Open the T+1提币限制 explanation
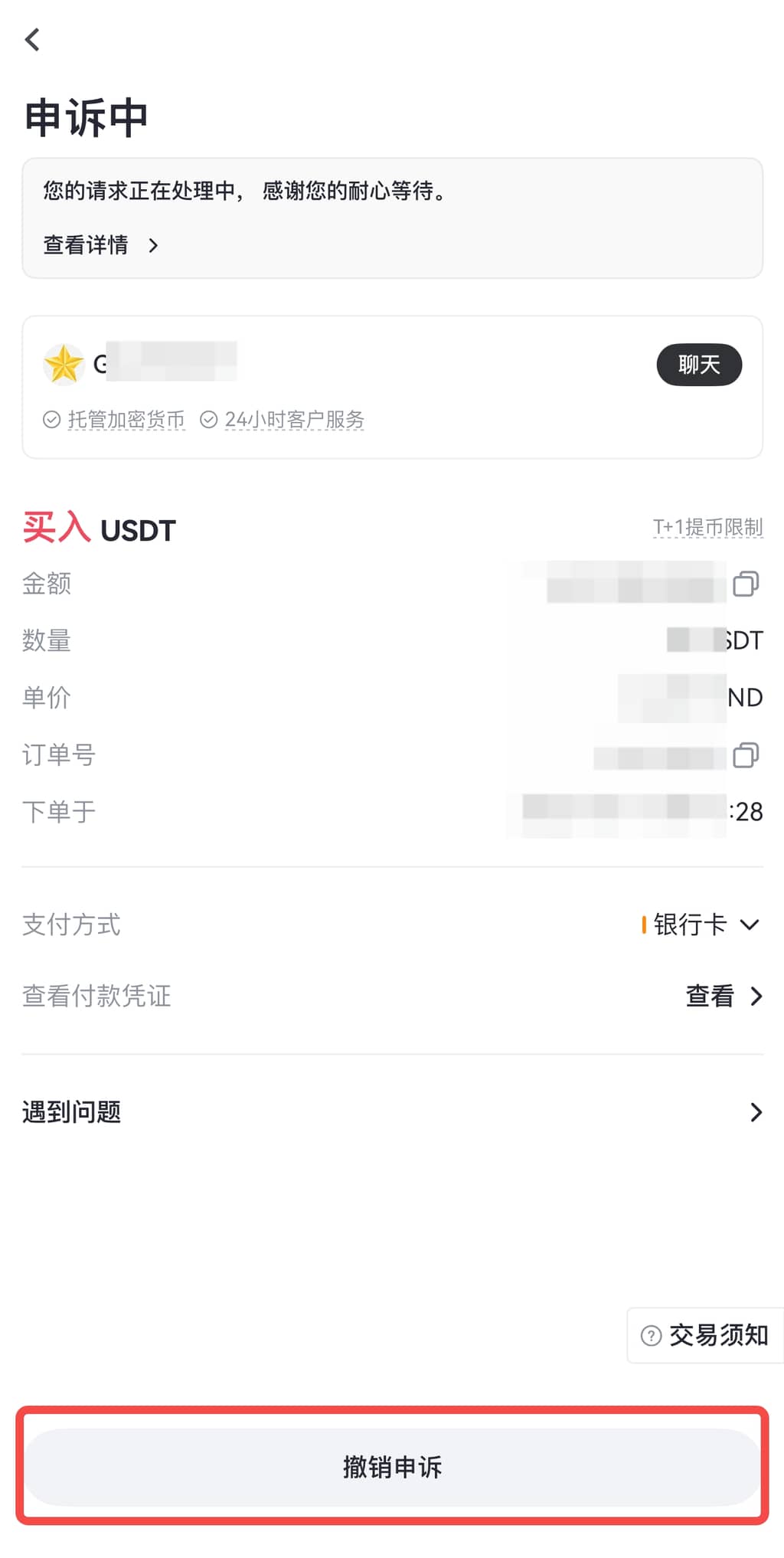Viewport: 784px width, 1558px height. 707,527
